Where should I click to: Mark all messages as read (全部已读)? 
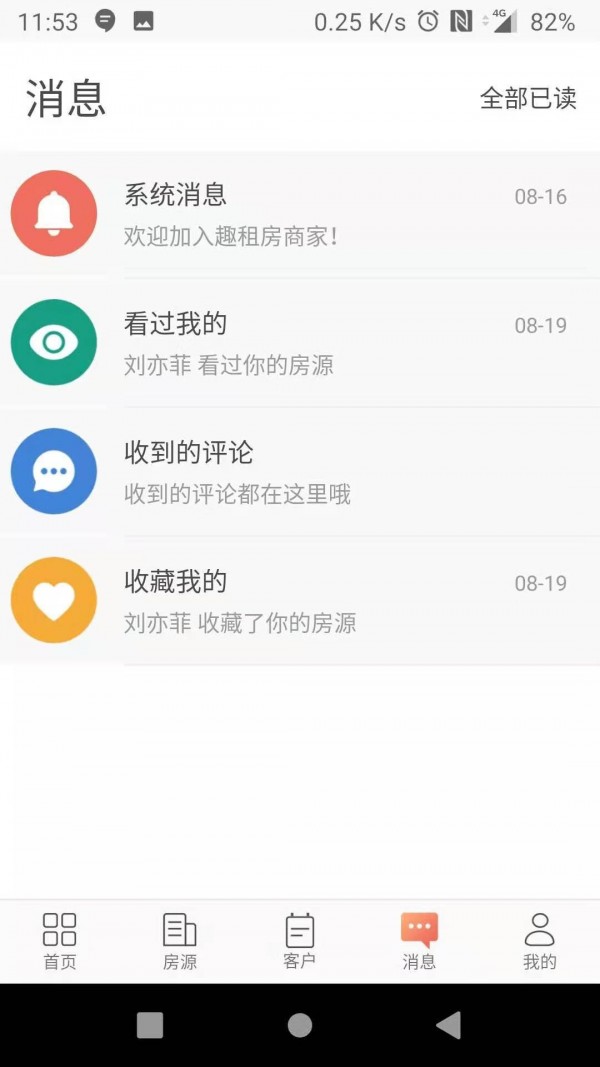coord(528,98)
